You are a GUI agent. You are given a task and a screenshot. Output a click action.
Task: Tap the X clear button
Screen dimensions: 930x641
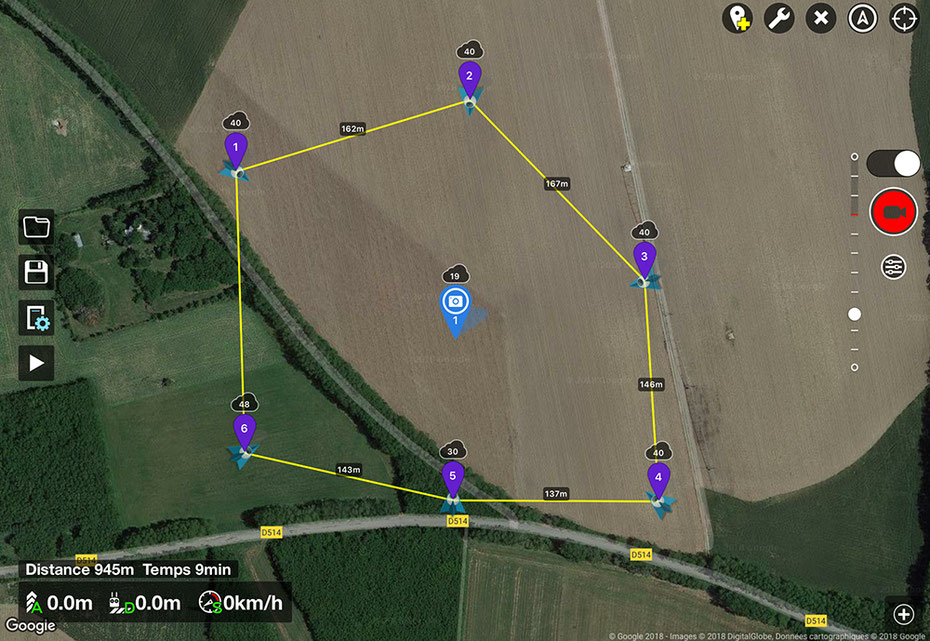[x=821, y=18]
